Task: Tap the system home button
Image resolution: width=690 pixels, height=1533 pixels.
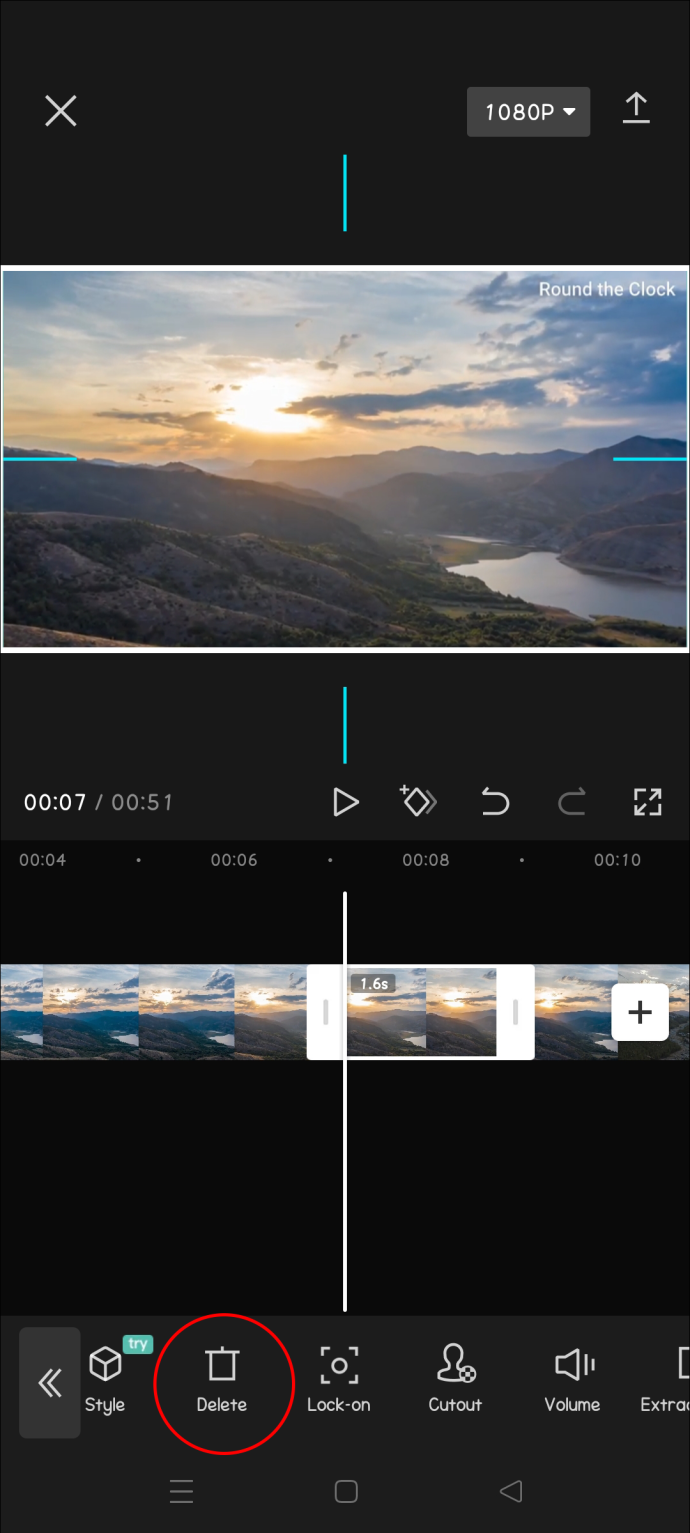Action: point(346,1492)
